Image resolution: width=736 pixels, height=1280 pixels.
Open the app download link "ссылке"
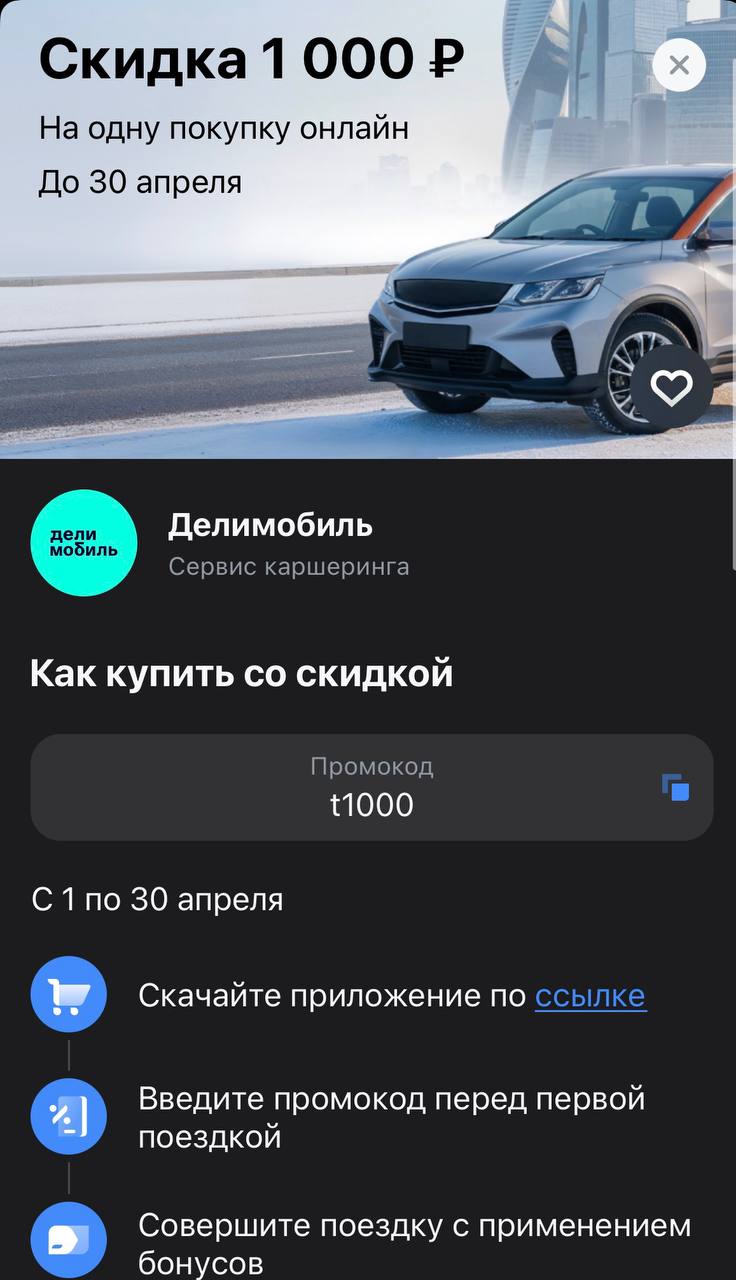(590, 996)
